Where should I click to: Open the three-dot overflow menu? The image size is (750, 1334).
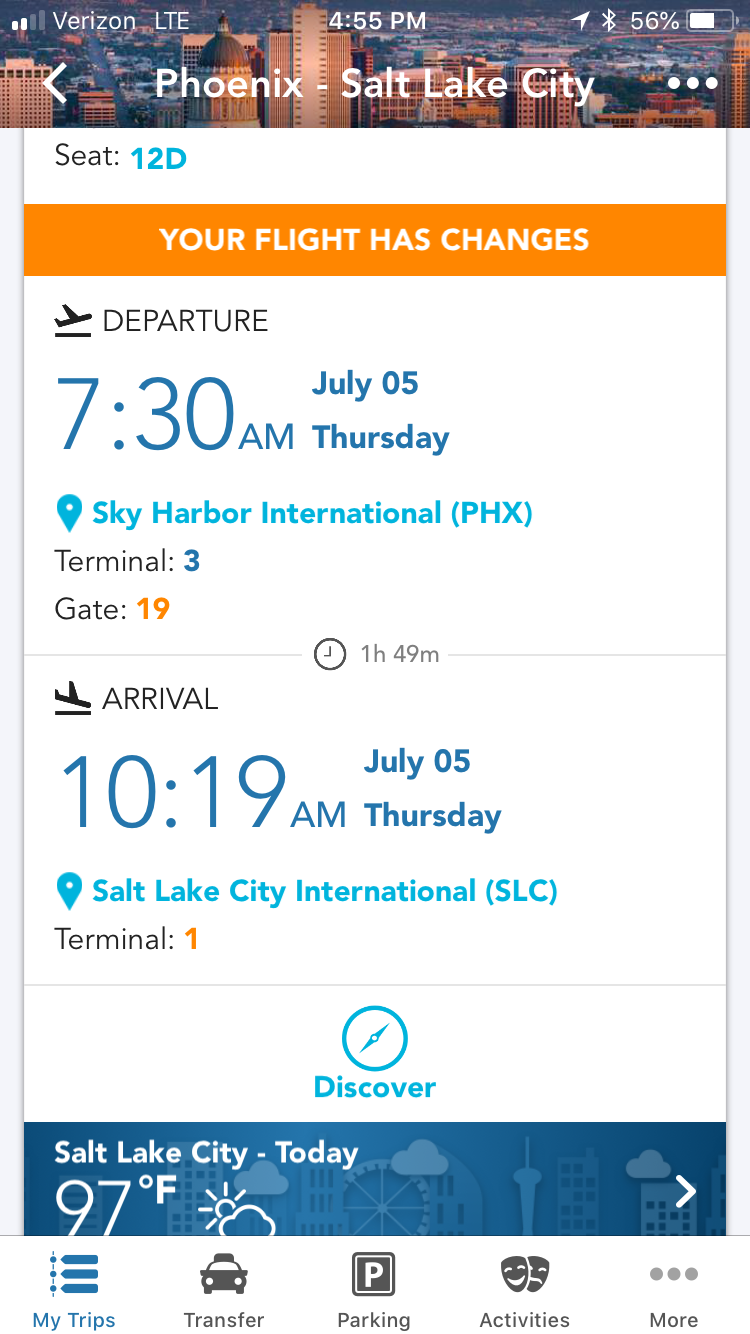pyautogui.click(x=693, y=84)
